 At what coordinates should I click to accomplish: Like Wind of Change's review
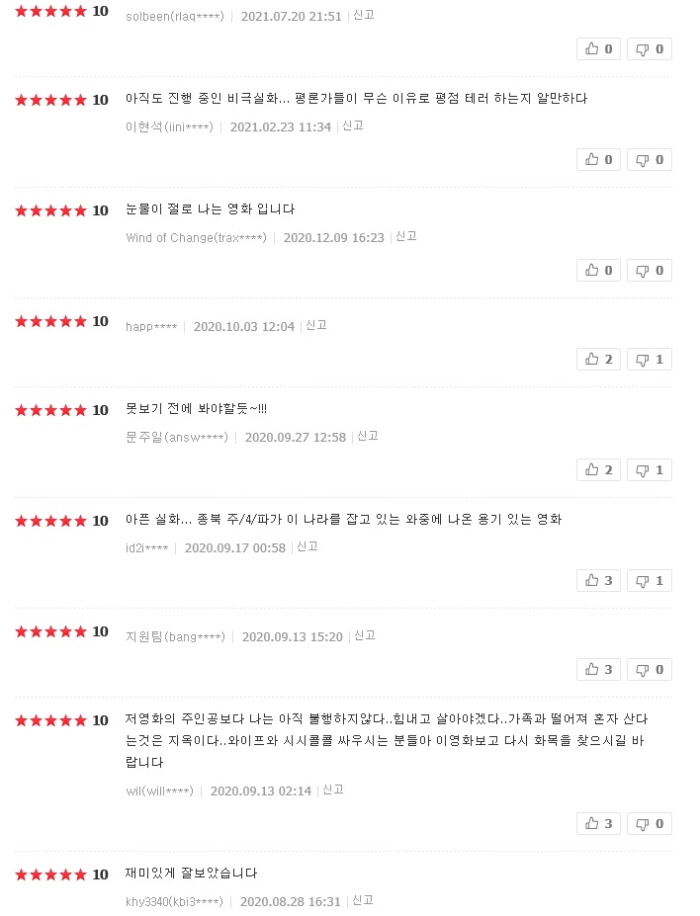pyautogui.click(x=599, y=270)
